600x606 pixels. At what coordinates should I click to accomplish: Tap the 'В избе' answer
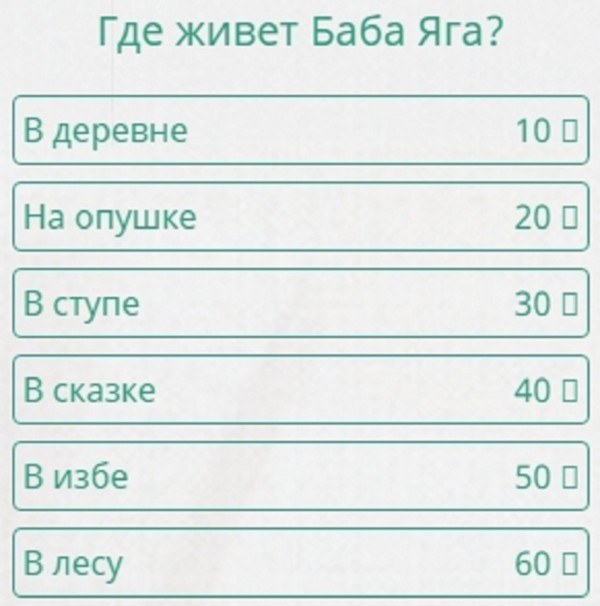pyautogui.click(x=300, y=477)
